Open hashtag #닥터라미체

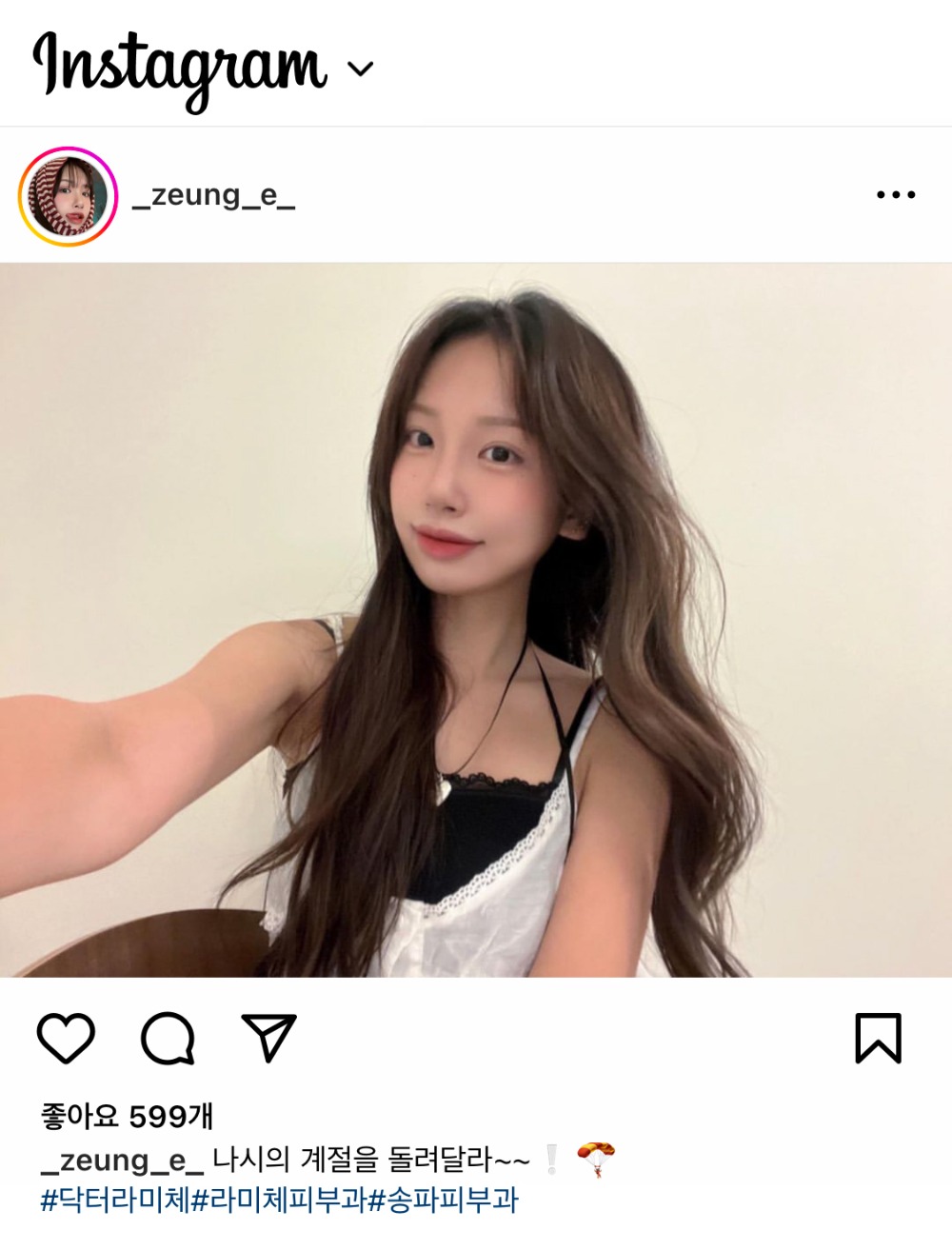(115, 1200)
